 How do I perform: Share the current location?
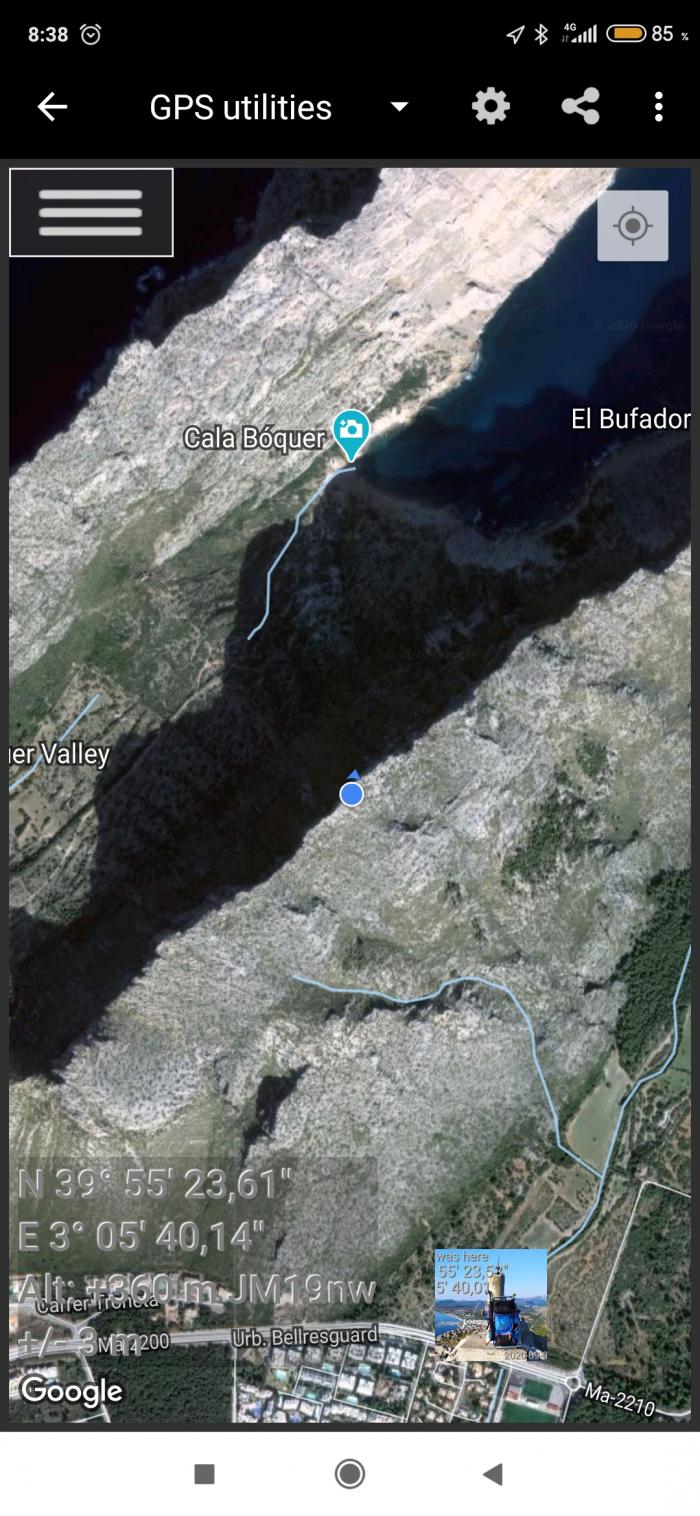click(580, 106)
